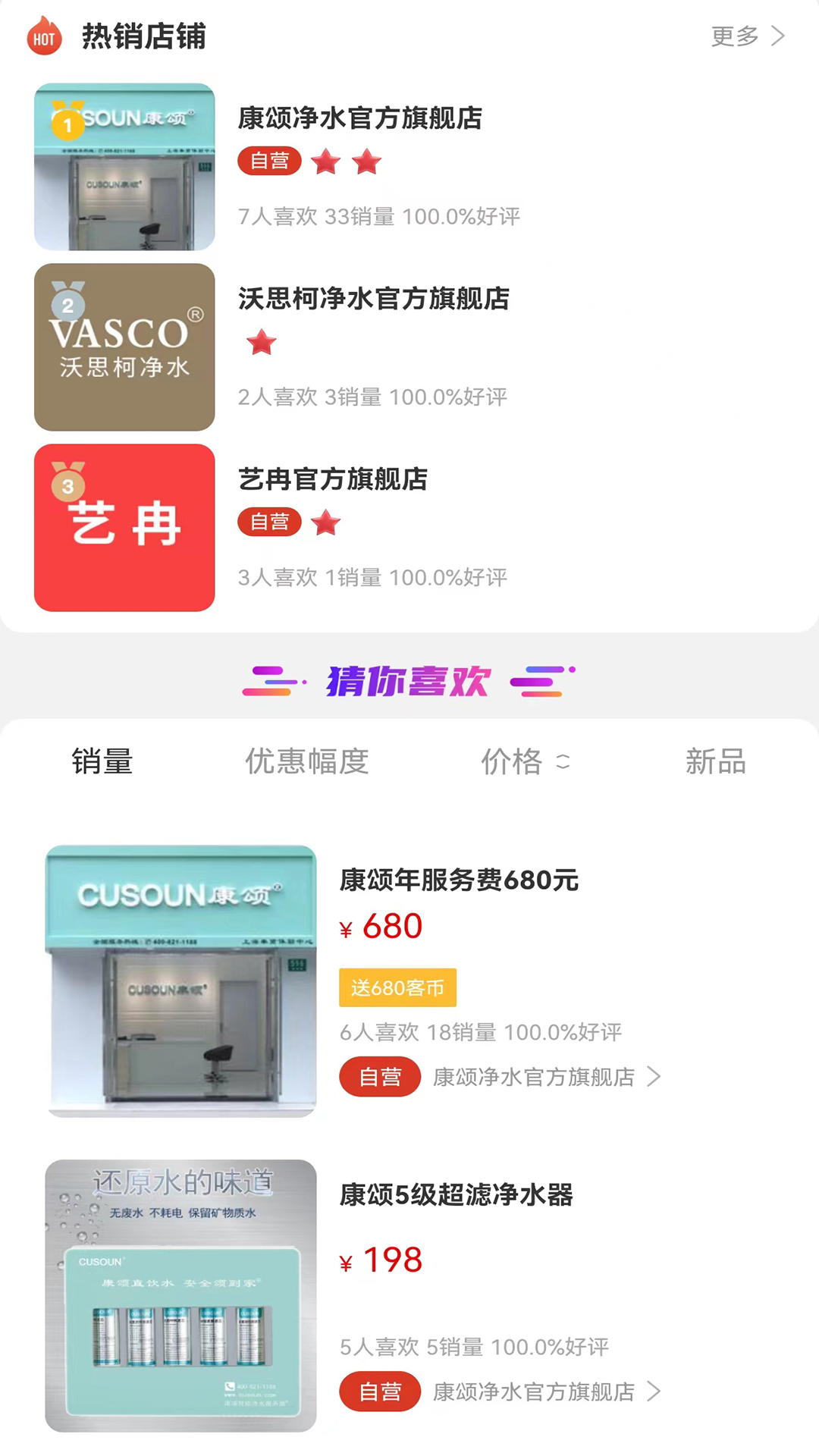Click the 送680客币 coupon button

(397, 987)
